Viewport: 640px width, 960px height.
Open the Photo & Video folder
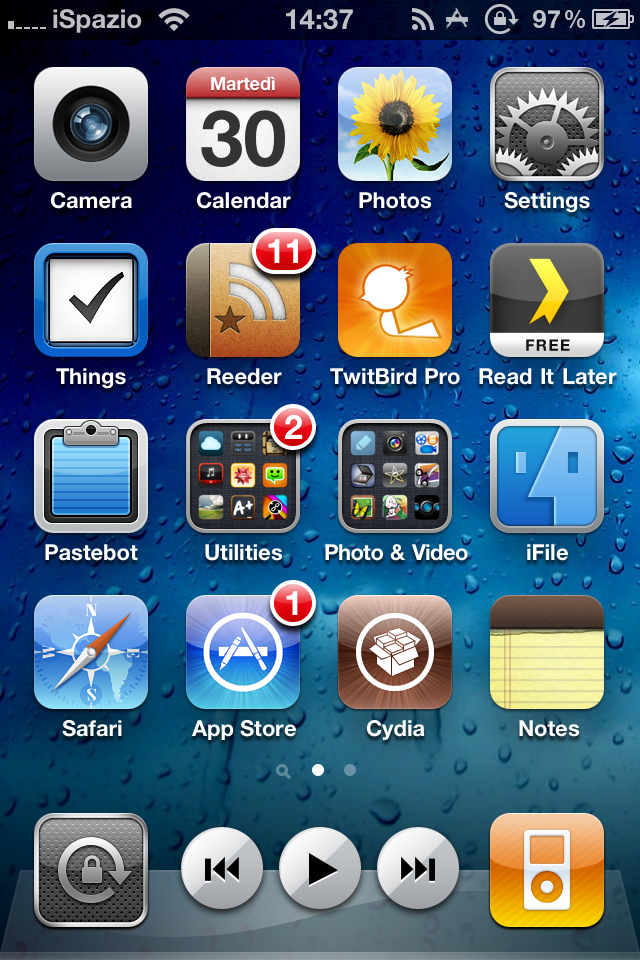pyautogui.click(x=395, y=476)
